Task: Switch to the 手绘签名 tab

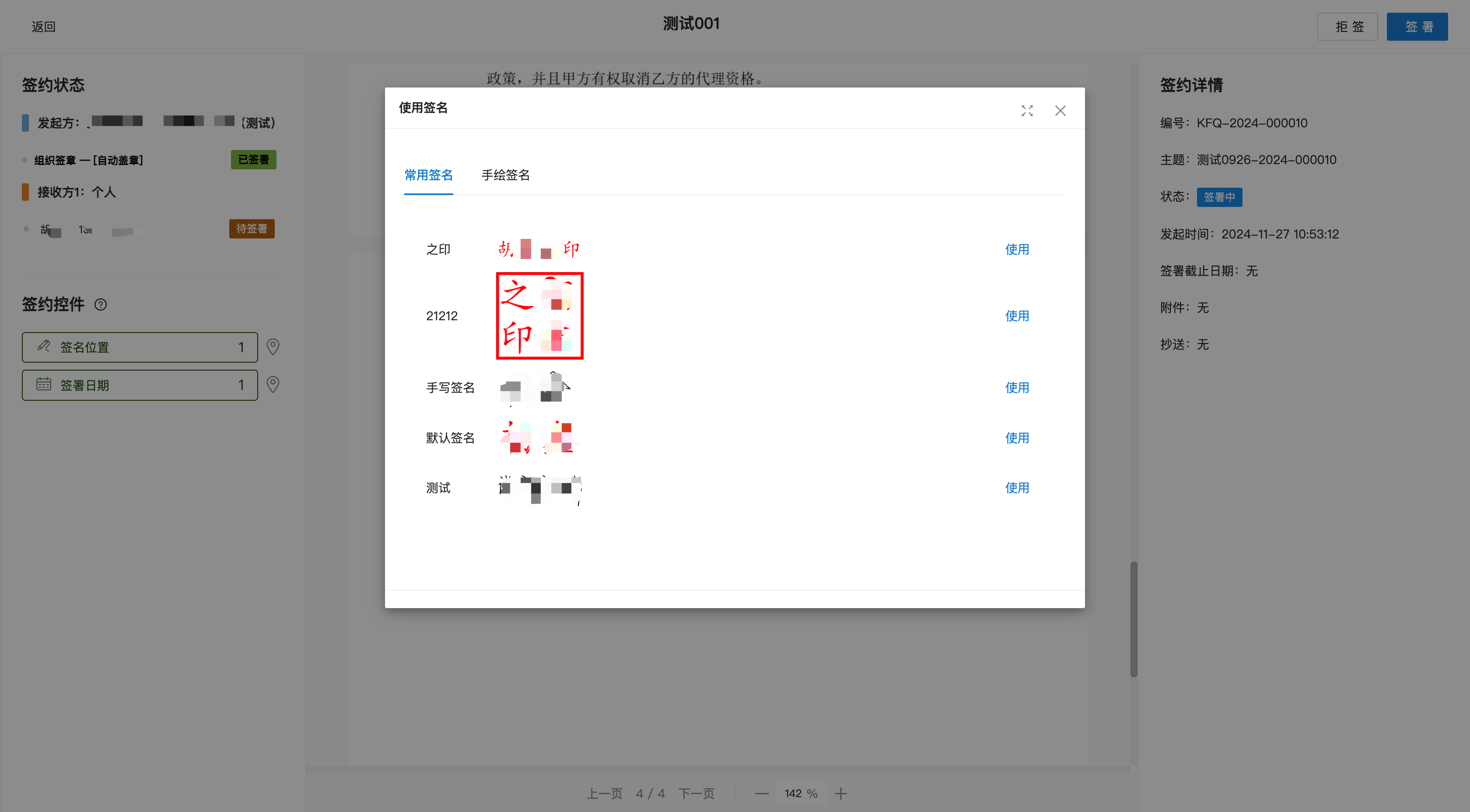Action: coord(505,175)
